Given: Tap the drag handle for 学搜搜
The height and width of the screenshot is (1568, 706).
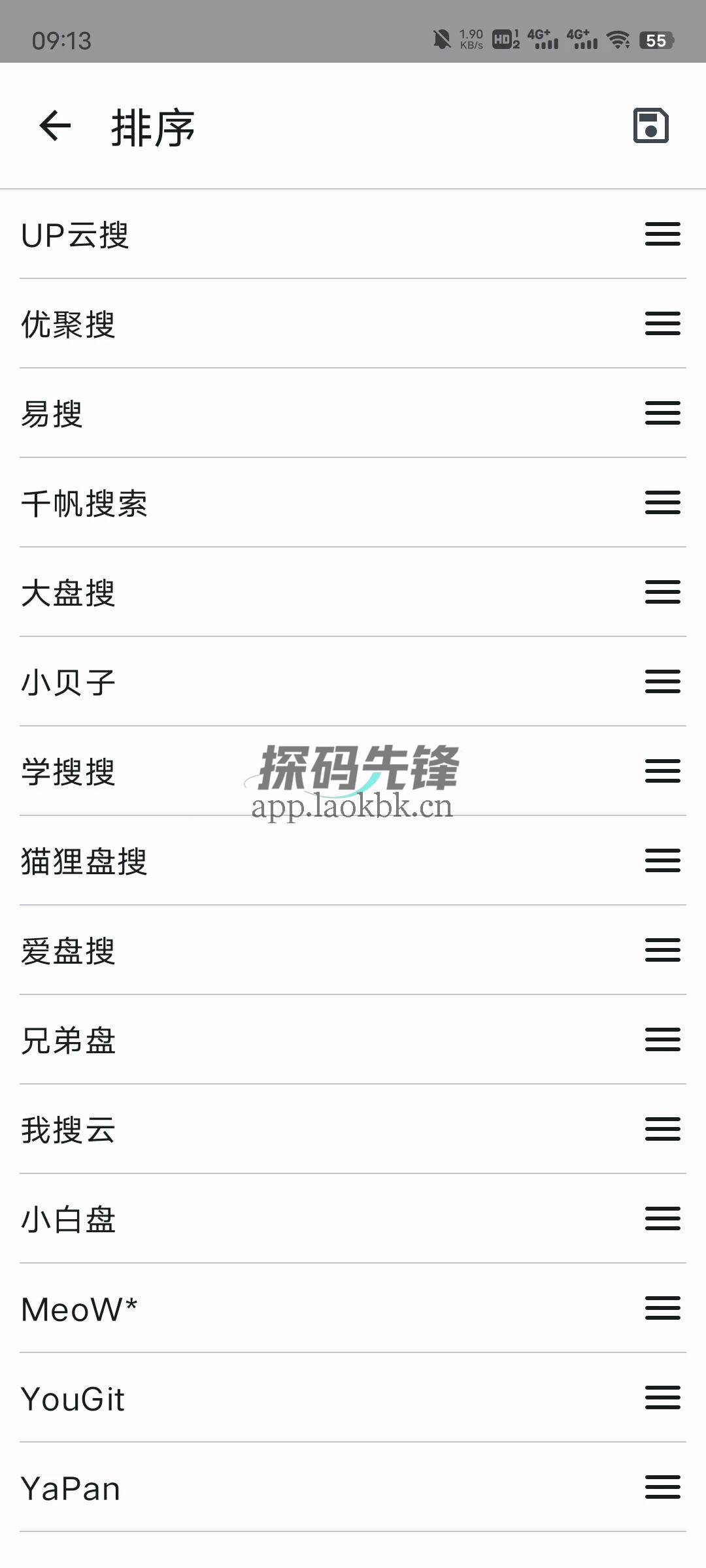Looking at the screenshot, I should click(x=662, y=771).
